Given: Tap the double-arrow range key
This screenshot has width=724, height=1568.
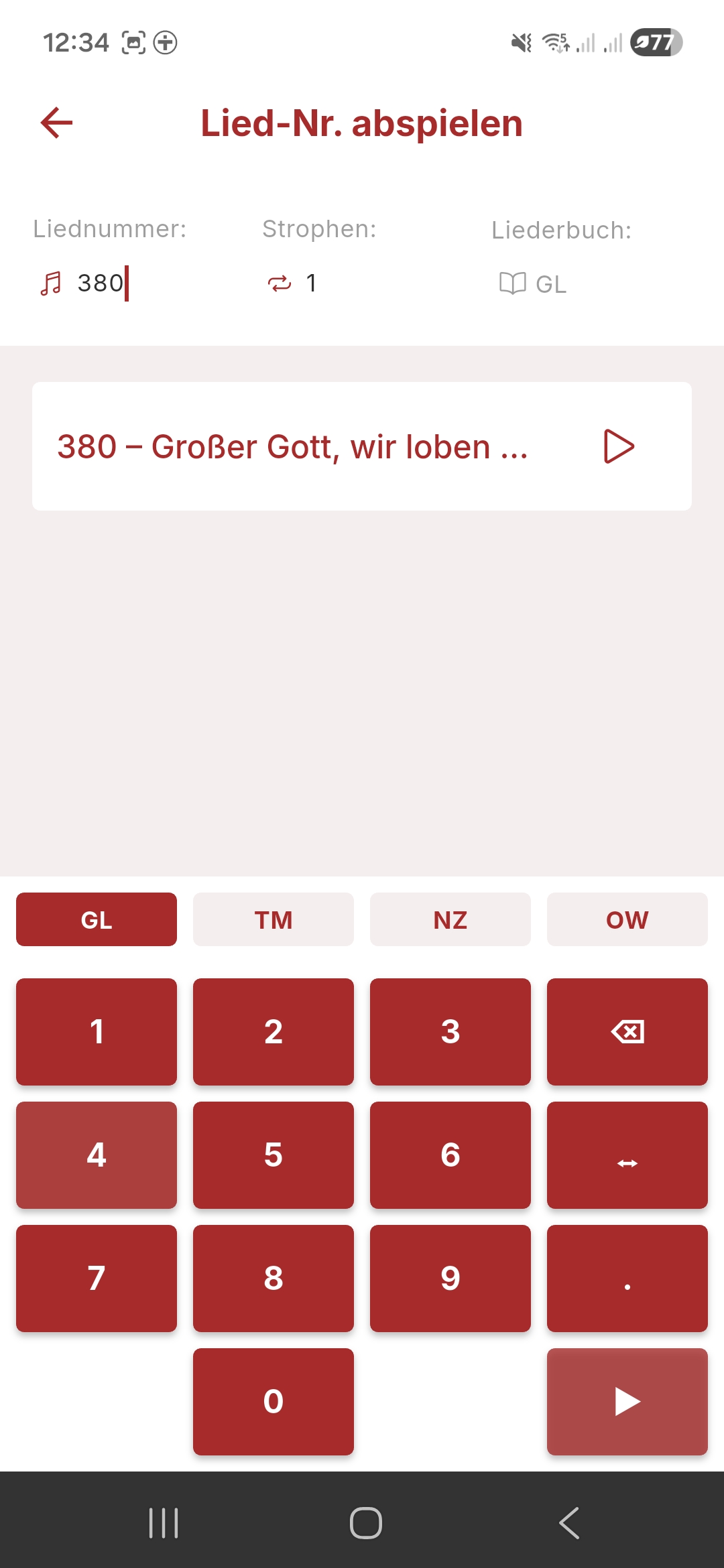Looking at the screenshot, I should (627, 1155).
